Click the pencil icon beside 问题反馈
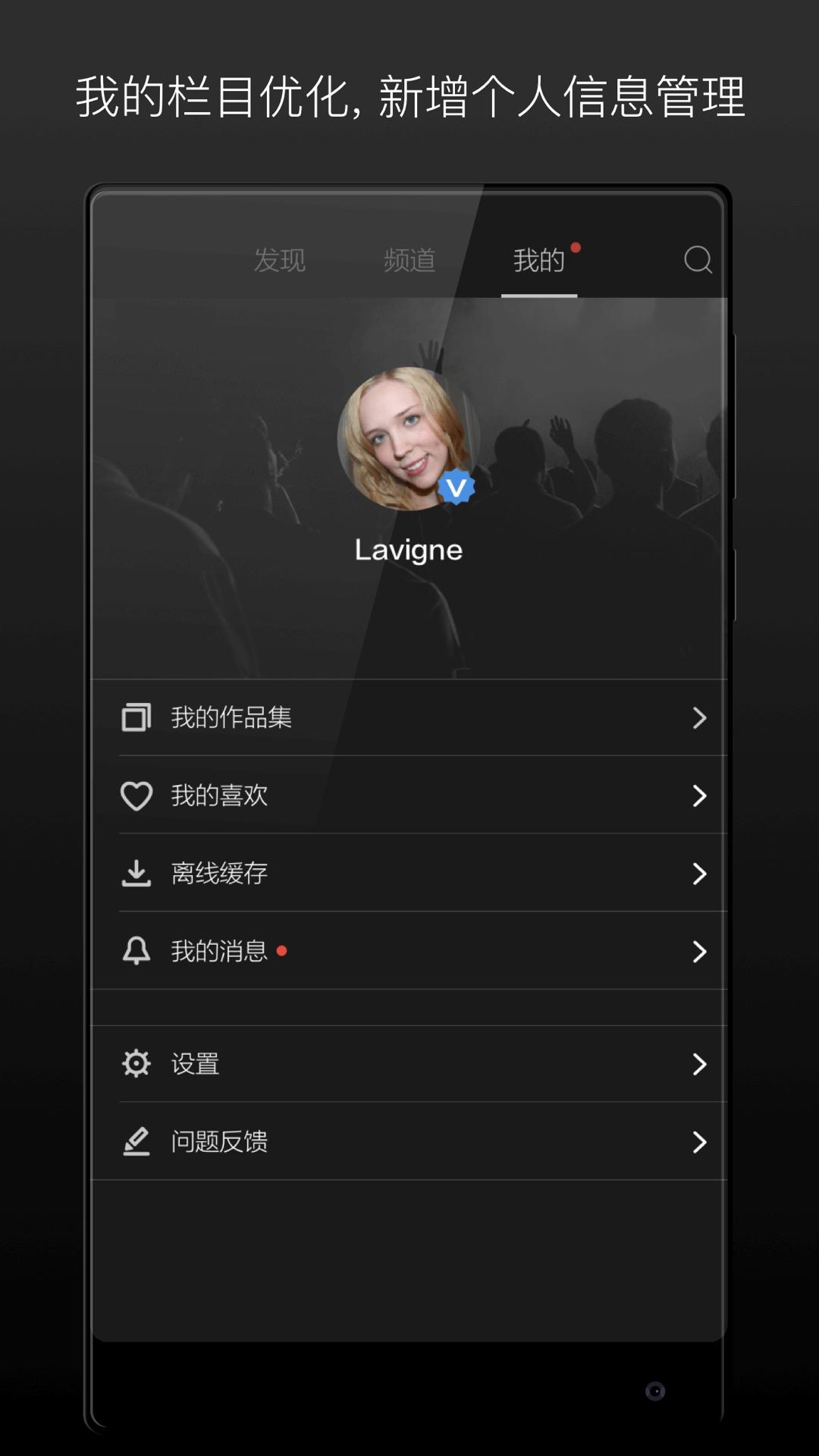 click(x=136, y=1141)
